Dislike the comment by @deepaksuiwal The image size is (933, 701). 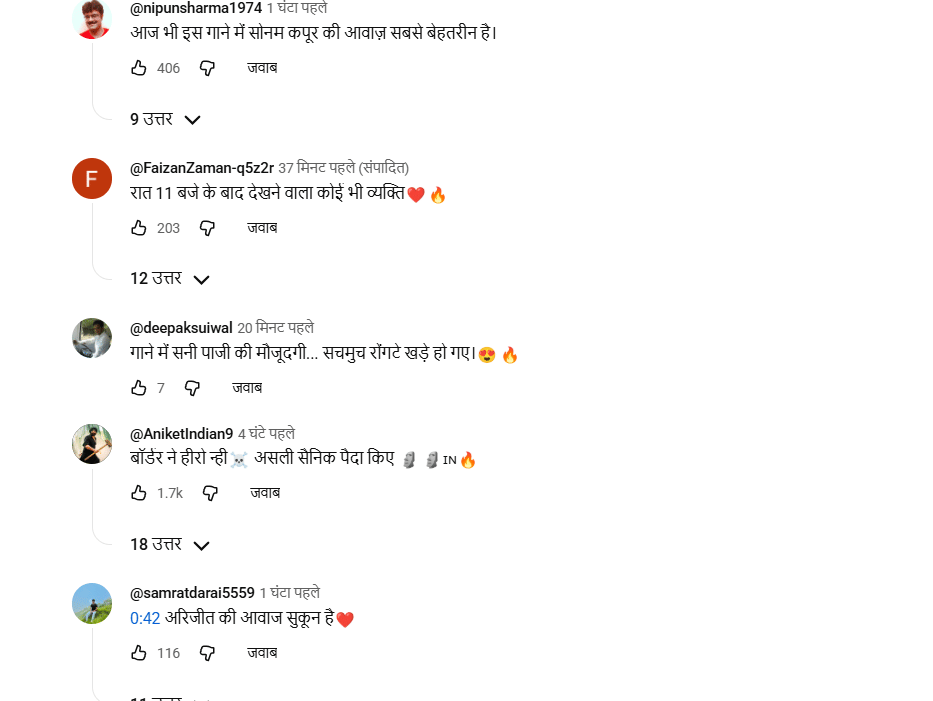click(x=192, y=388)
